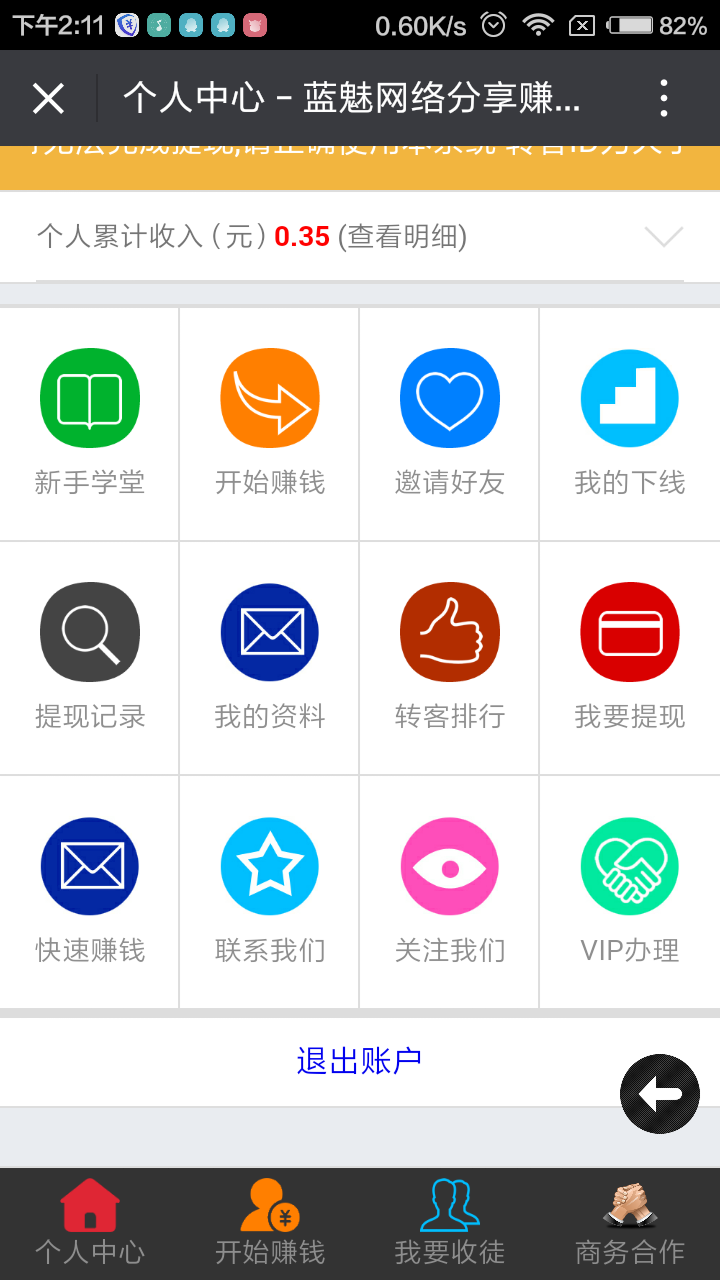The width and height of the screenshot is (720, 1280).
Task: Switch to the 我要收徒 bottom tab
Action: (449, 1218)
